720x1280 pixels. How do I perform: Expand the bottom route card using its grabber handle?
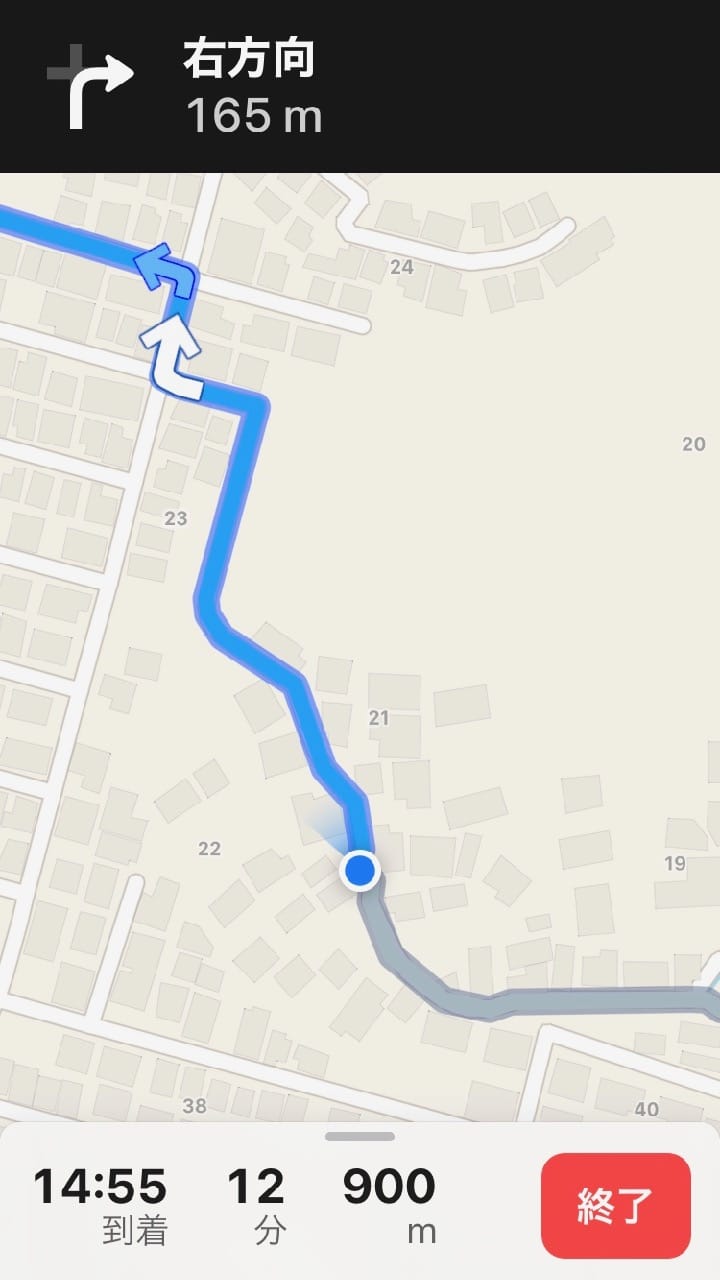(x=360, y=1136)
